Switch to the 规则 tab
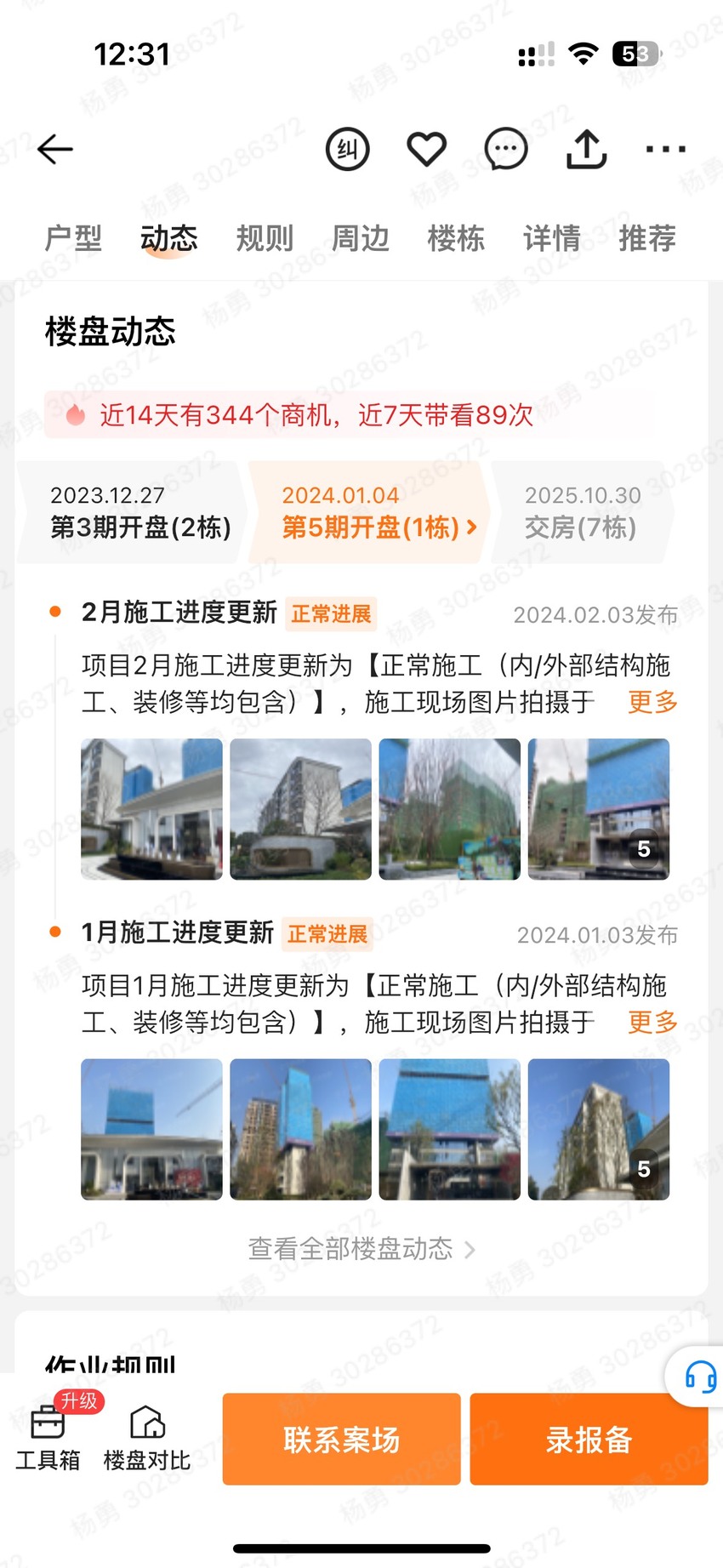Screen dimensions: 723x1568 (265, 238)
